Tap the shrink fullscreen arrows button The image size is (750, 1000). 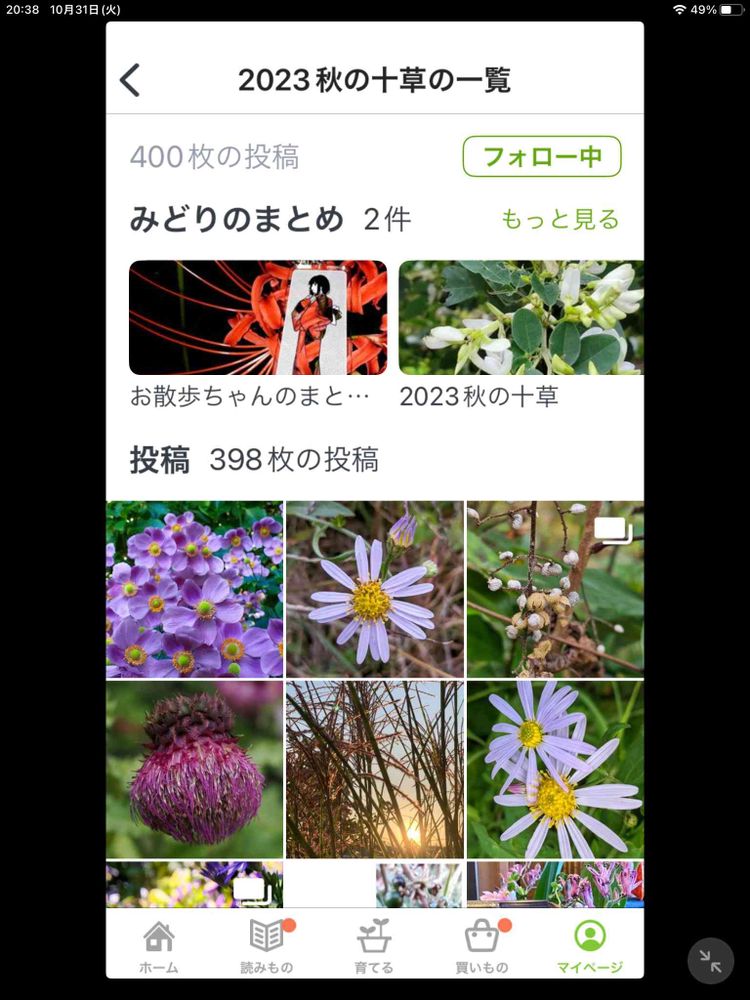click(x=710, y=961)
